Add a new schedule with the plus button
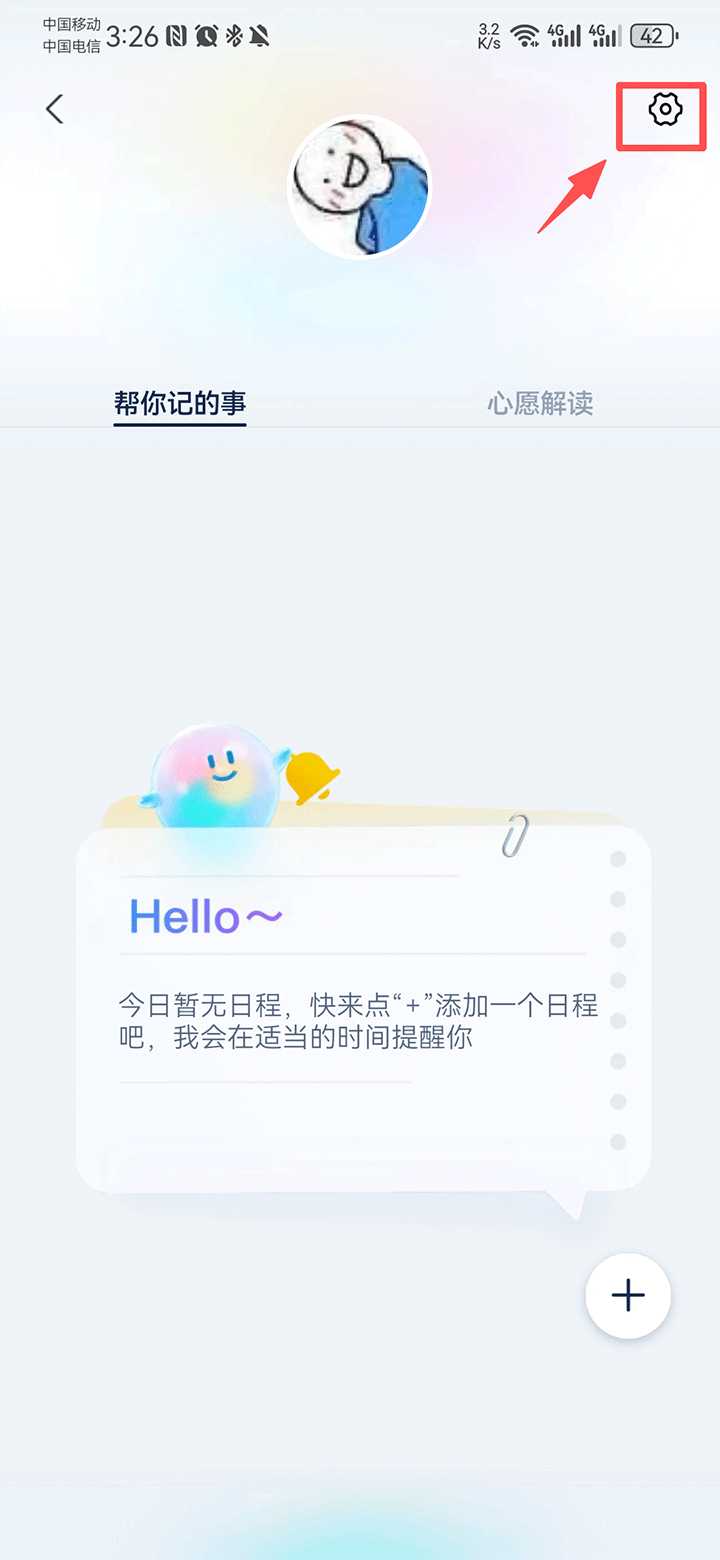The width and height of the screenshot is (720, 1560). pos(628,1295)
